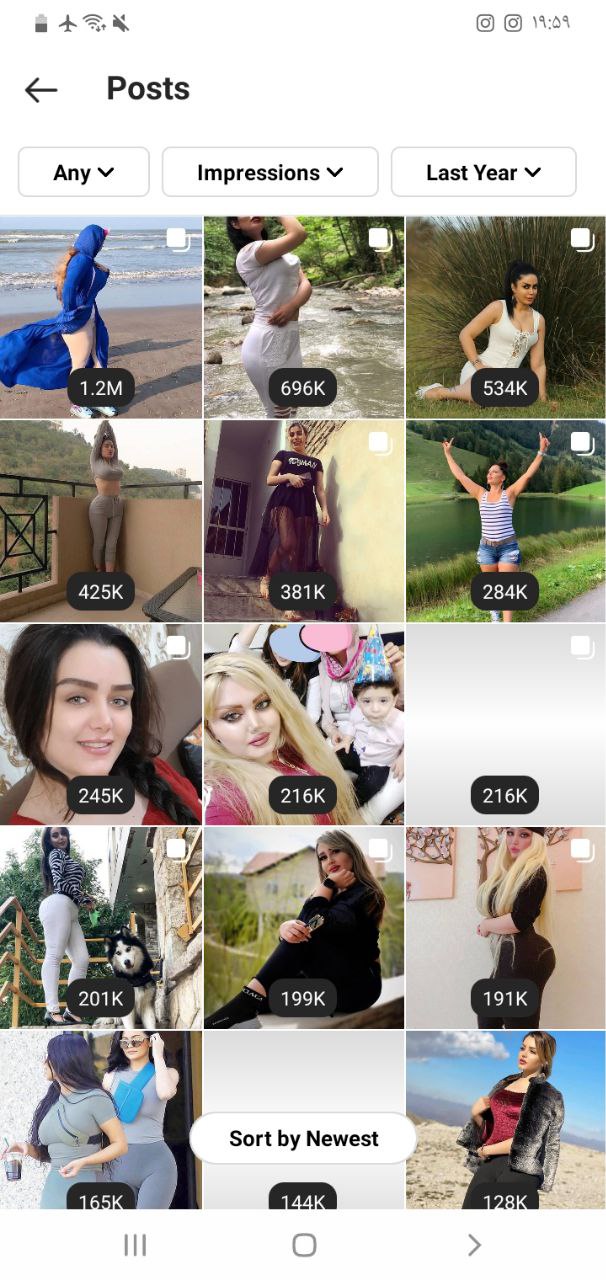Screen dimensions: 606x1280
Task: Open the post with 245K impressions
Action: click(x=100, y=725)
